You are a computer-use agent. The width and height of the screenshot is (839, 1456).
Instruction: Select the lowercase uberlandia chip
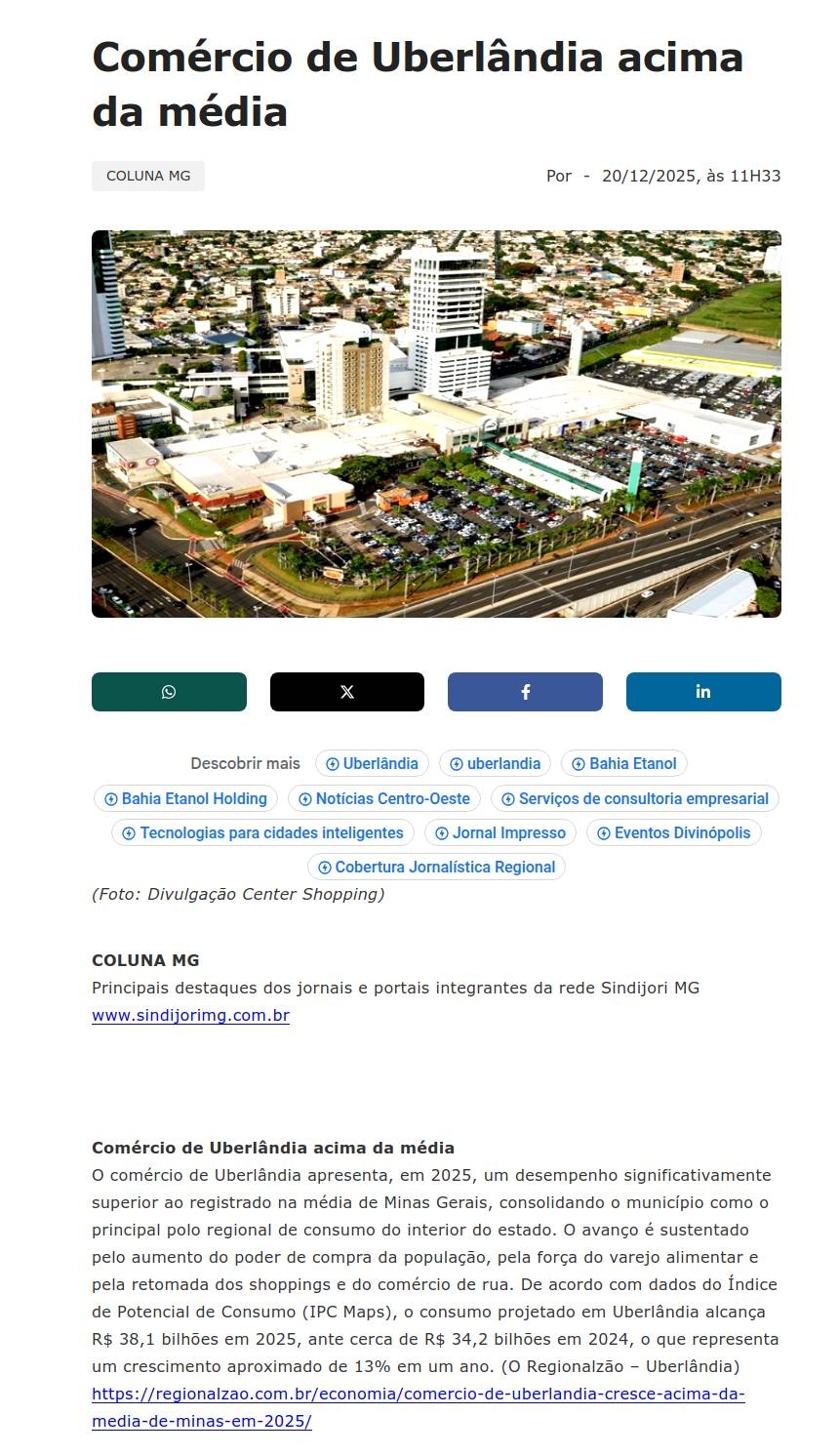[495, 764]
